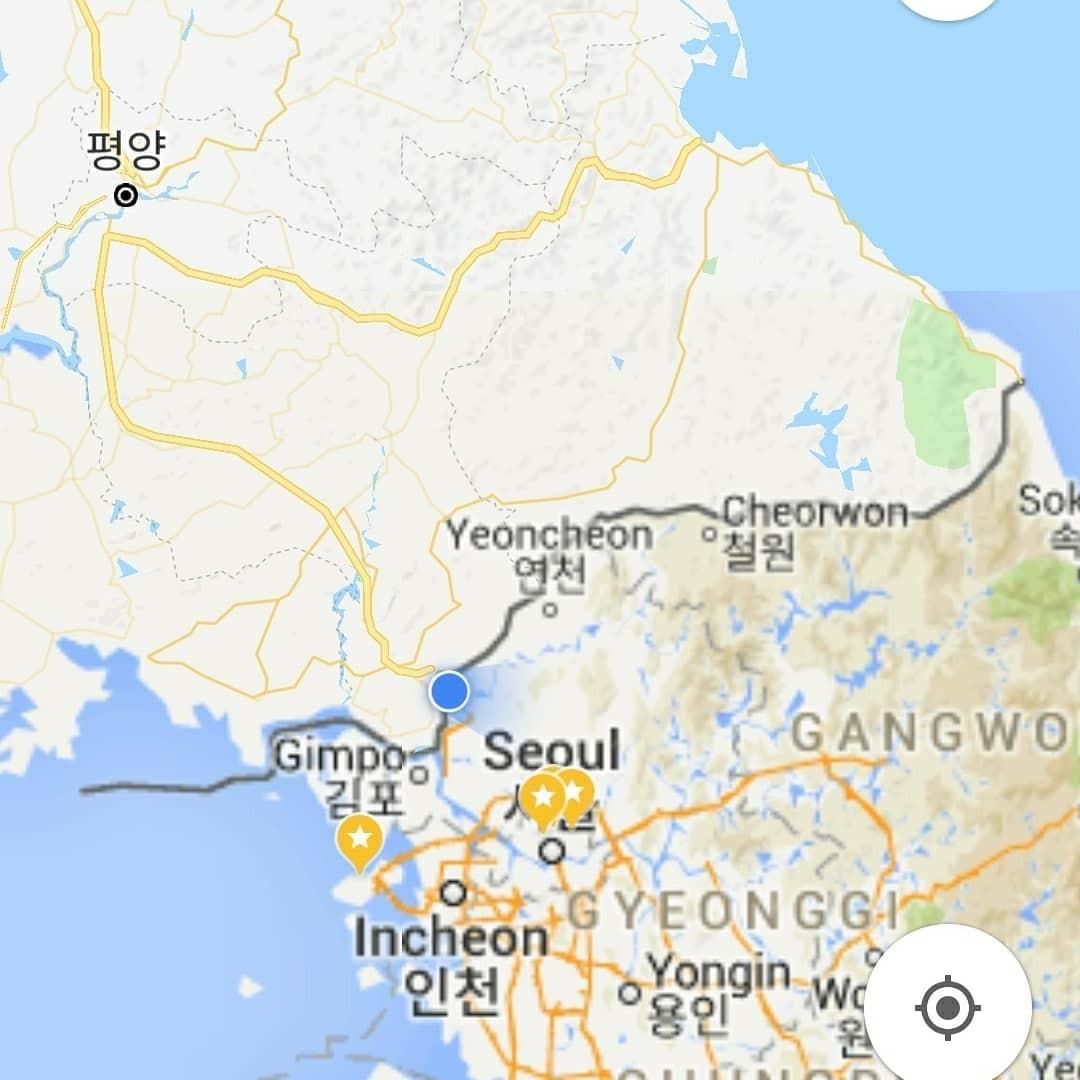Open the starred place pin below Gimpo
The height and width of the screenshot is (1080, 1080).
point(359,840)
